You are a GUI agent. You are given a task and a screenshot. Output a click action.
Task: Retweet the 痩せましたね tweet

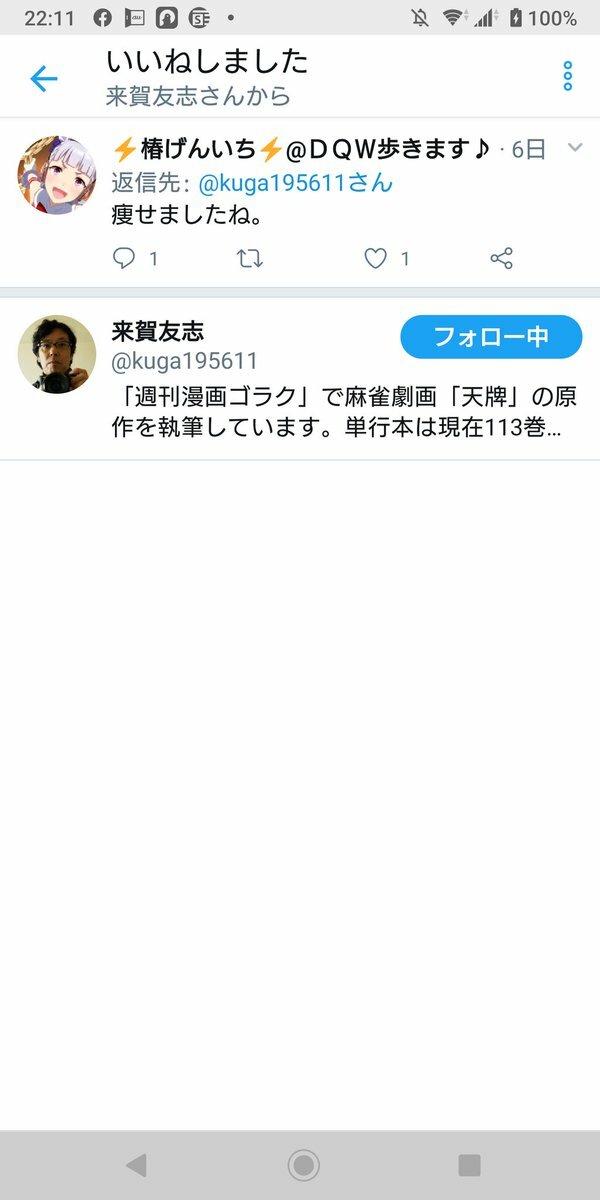(249, 259)
